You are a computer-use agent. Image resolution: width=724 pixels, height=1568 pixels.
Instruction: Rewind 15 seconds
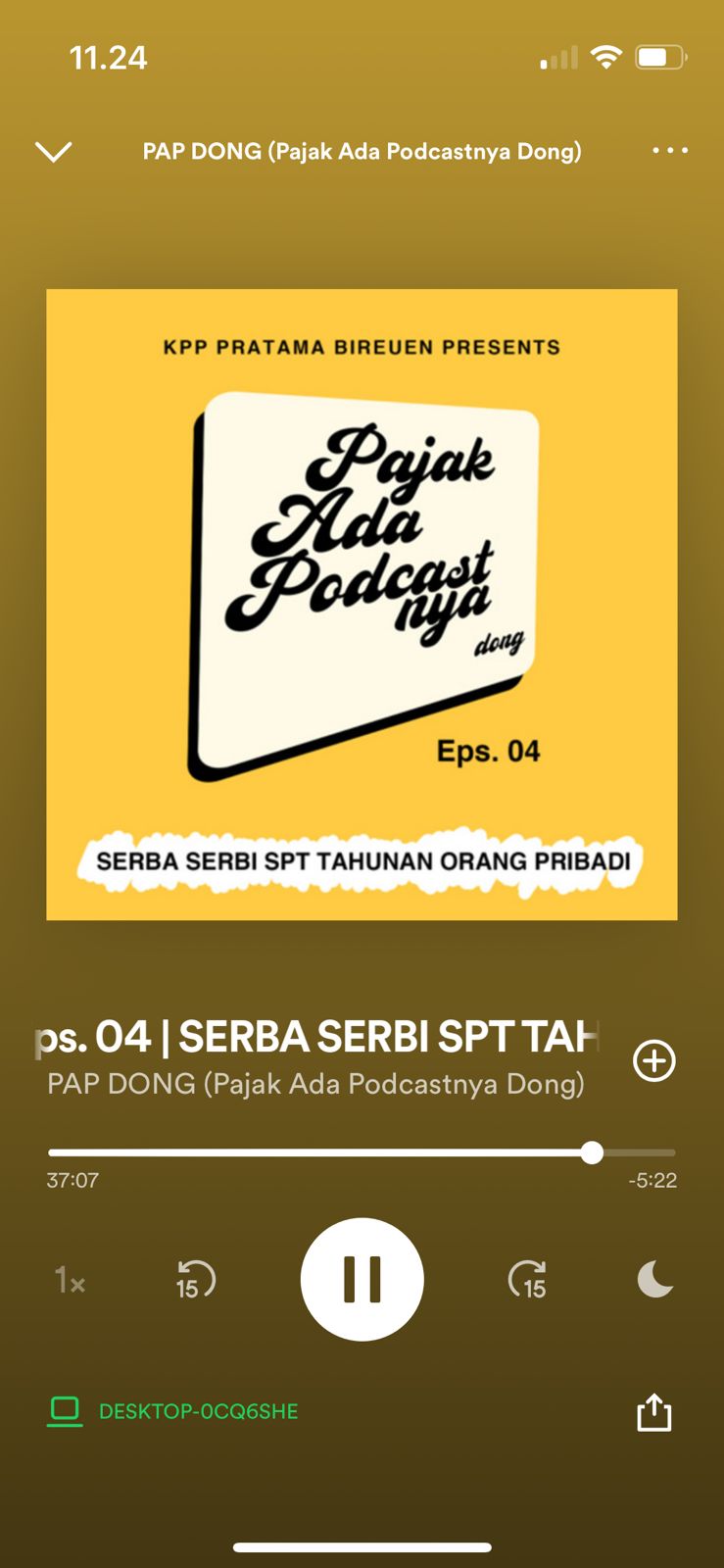(195, 1280)
